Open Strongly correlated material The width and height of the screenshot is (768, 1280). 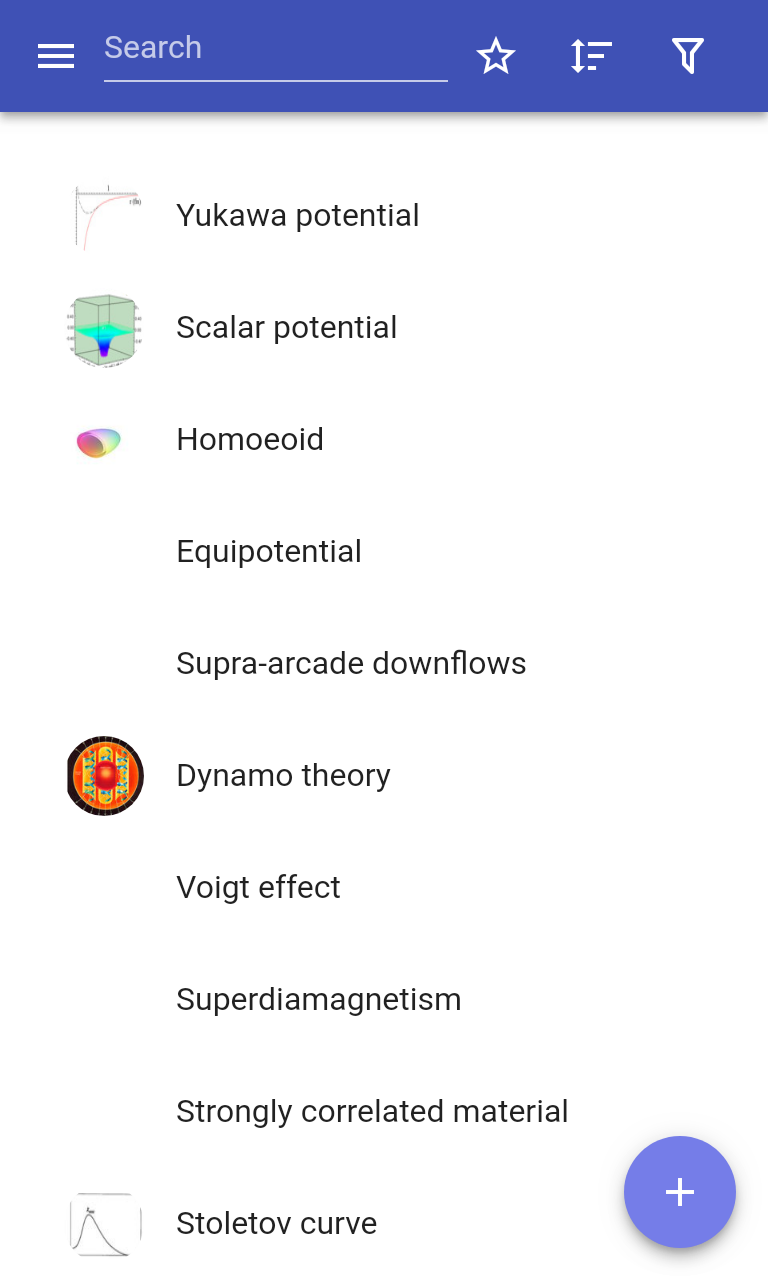(x=372, y=1112)
